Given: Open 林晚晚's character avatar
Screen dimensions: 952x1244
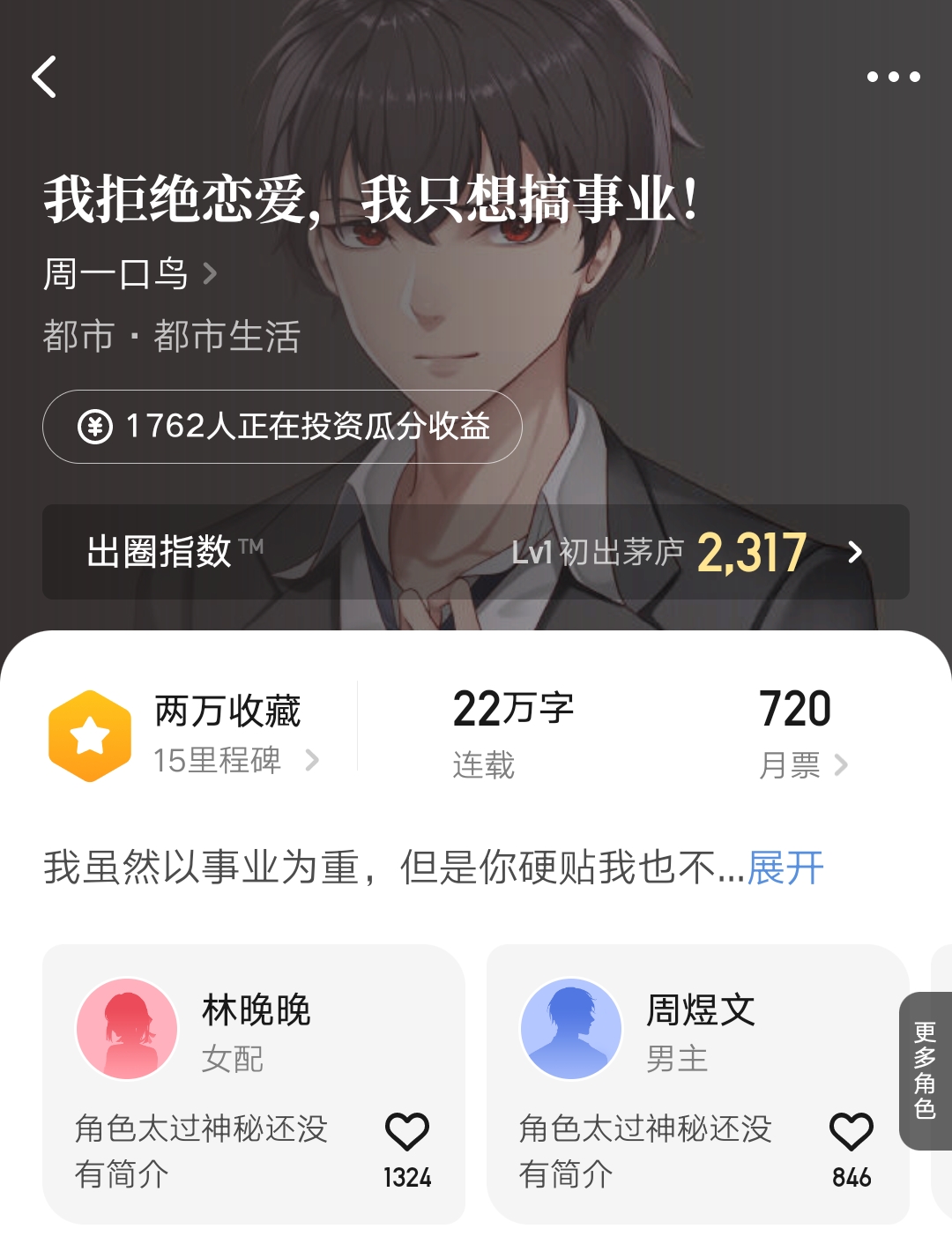Looking at the screenshot, I should [126, 1027].
